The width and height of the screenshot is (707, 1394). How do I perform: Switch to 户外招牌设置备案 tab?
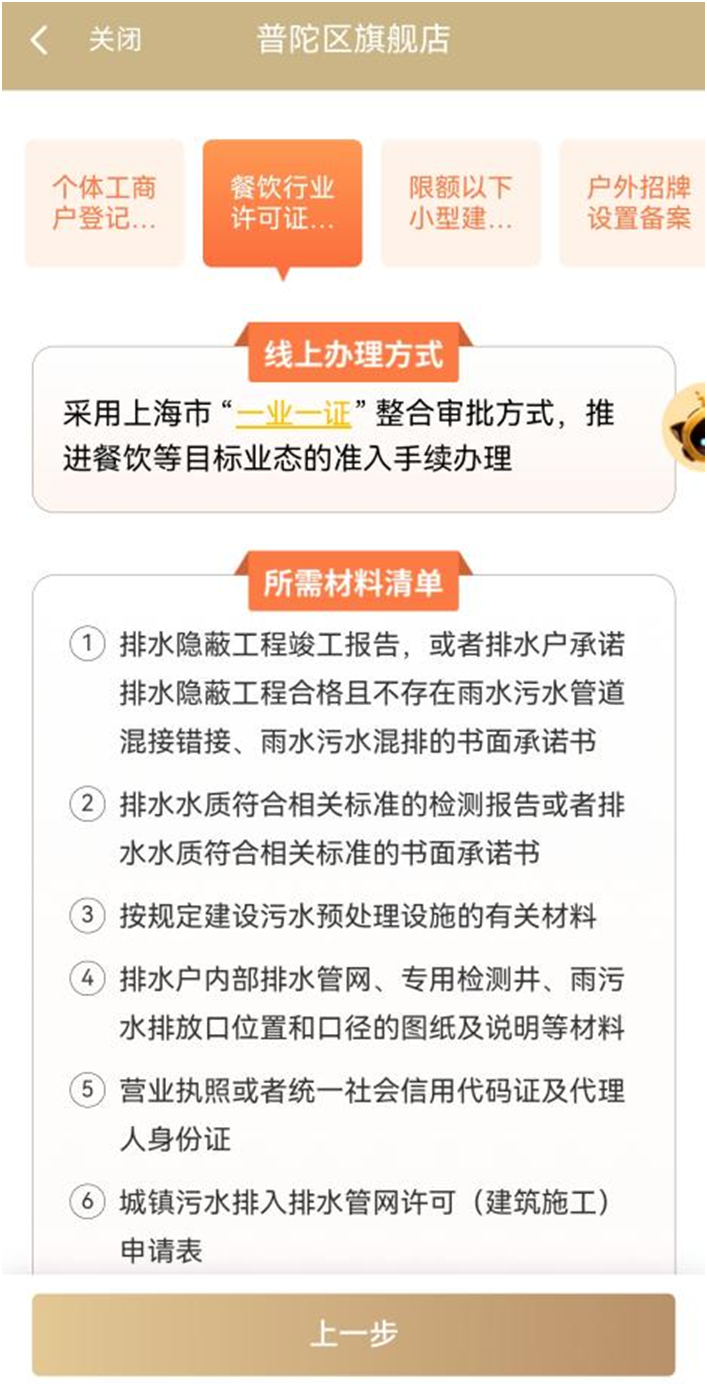(636, 203)
